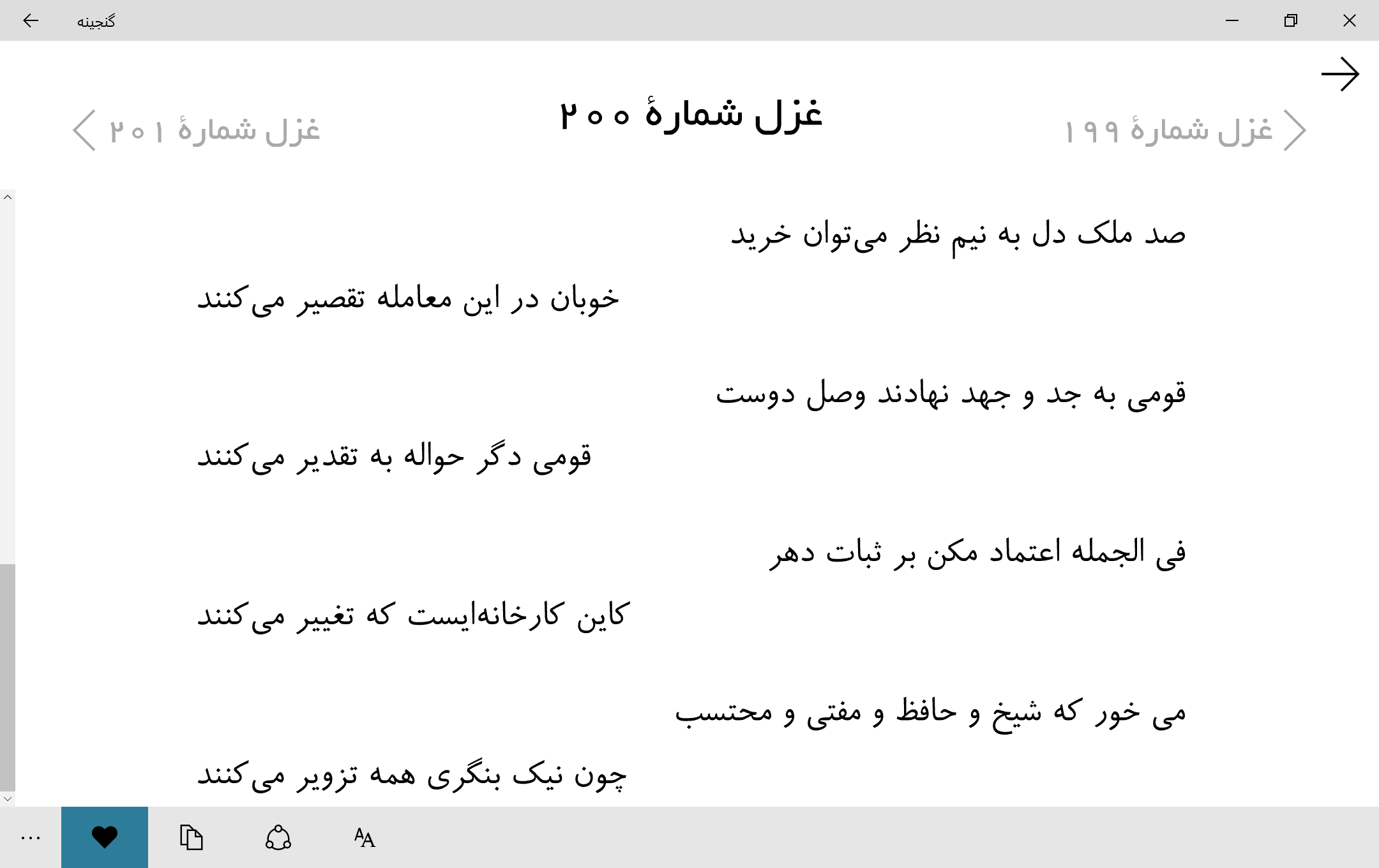Image resolution: width=1379 pixels, height=868 pixels.
Task: Go back using the title bar arrow
Action: click(31, 20)
